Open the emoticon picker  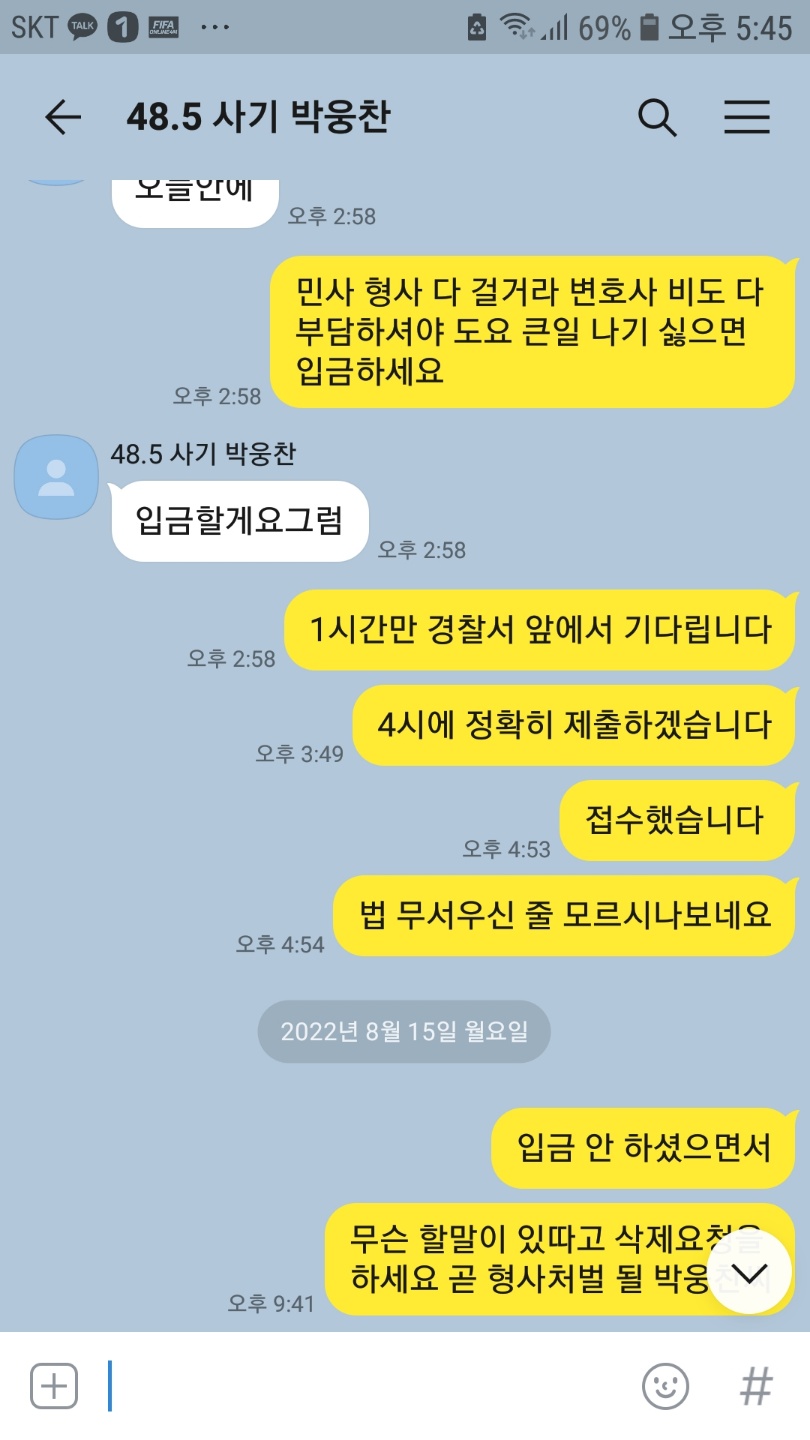[x=665, y=1386]
